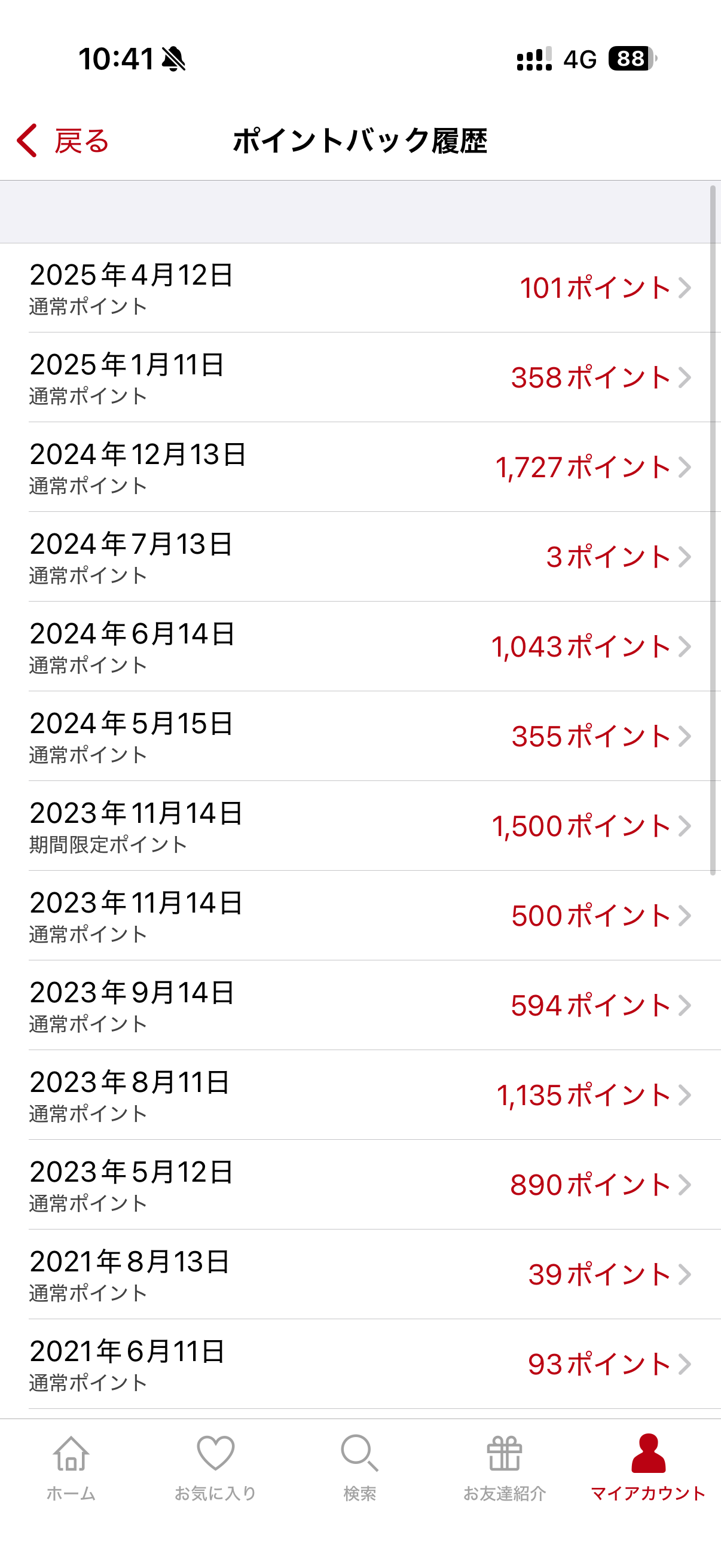The height and width of the screenshot is (1568, 721).
Task: Open chevron next to the 3ポイント row
Action: pyautogui.click(x=685, y=557)
